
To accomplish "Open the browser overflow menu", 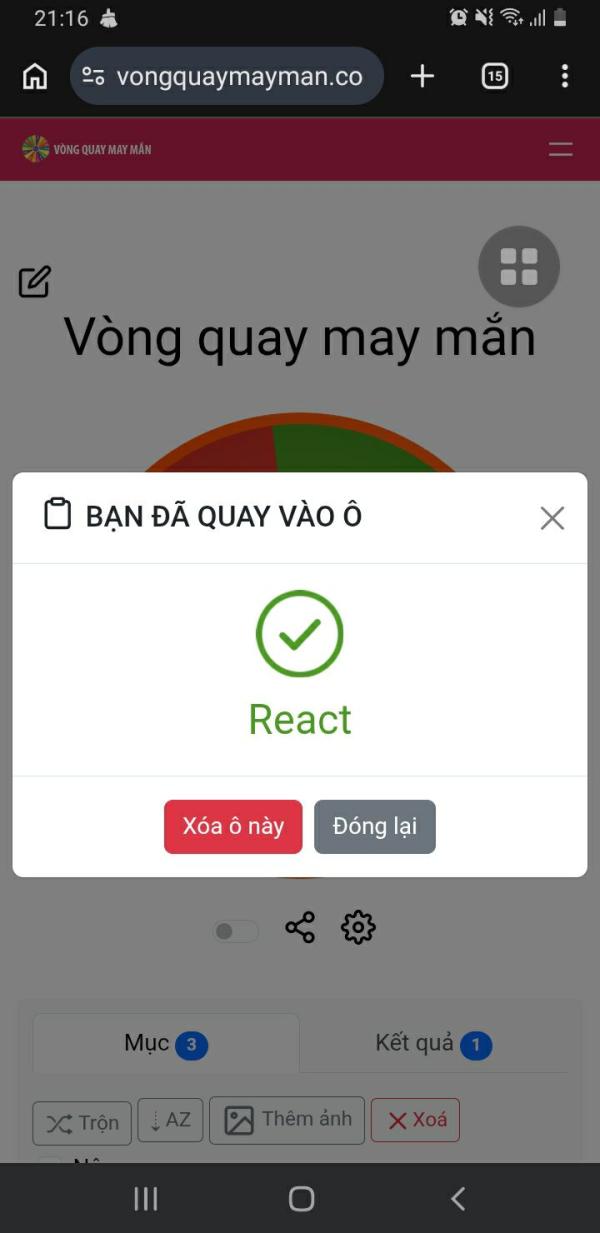I will click(565, 76).
